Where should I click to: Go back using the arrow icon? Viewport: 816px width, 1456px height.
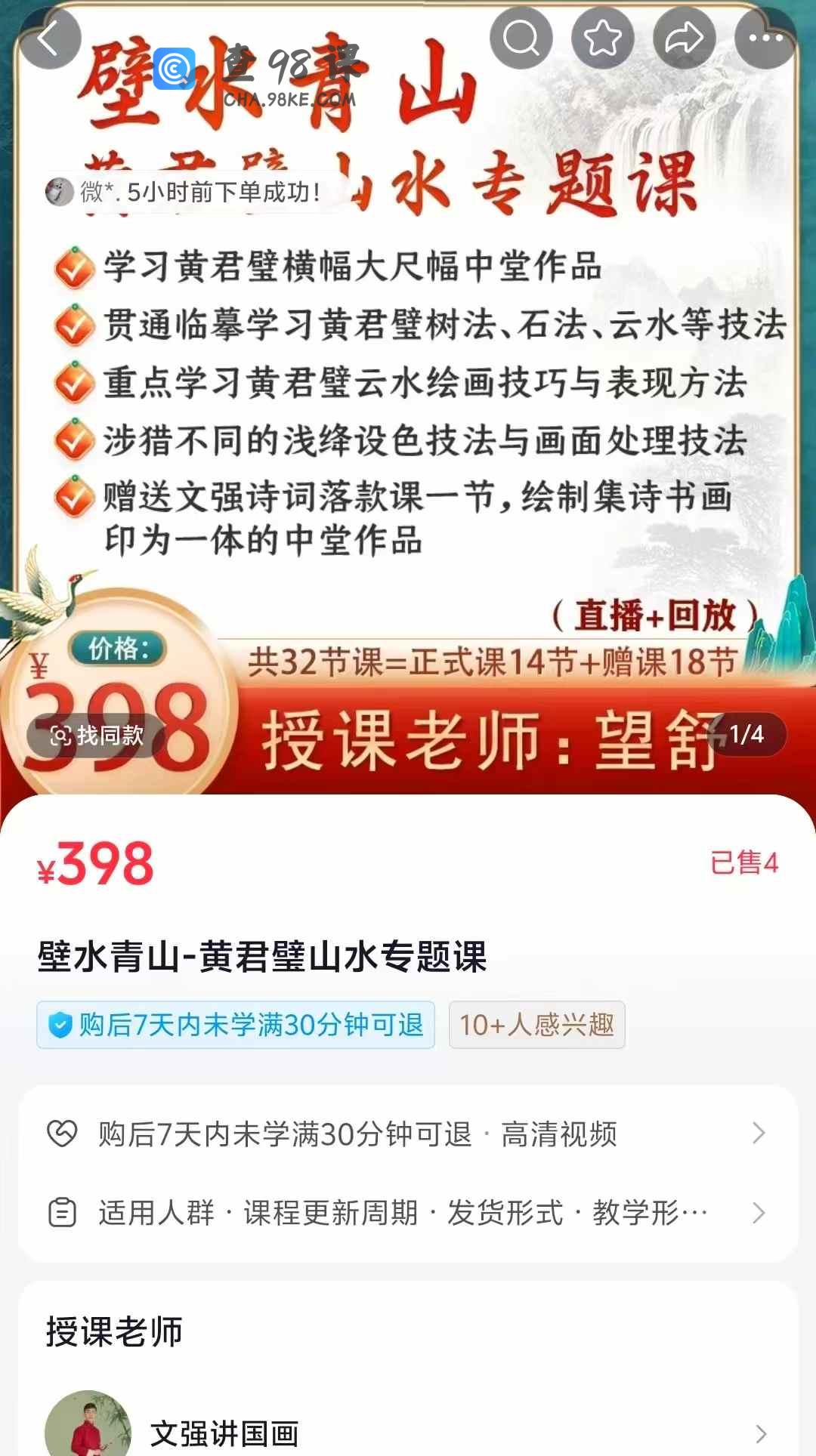pos(50,39)
